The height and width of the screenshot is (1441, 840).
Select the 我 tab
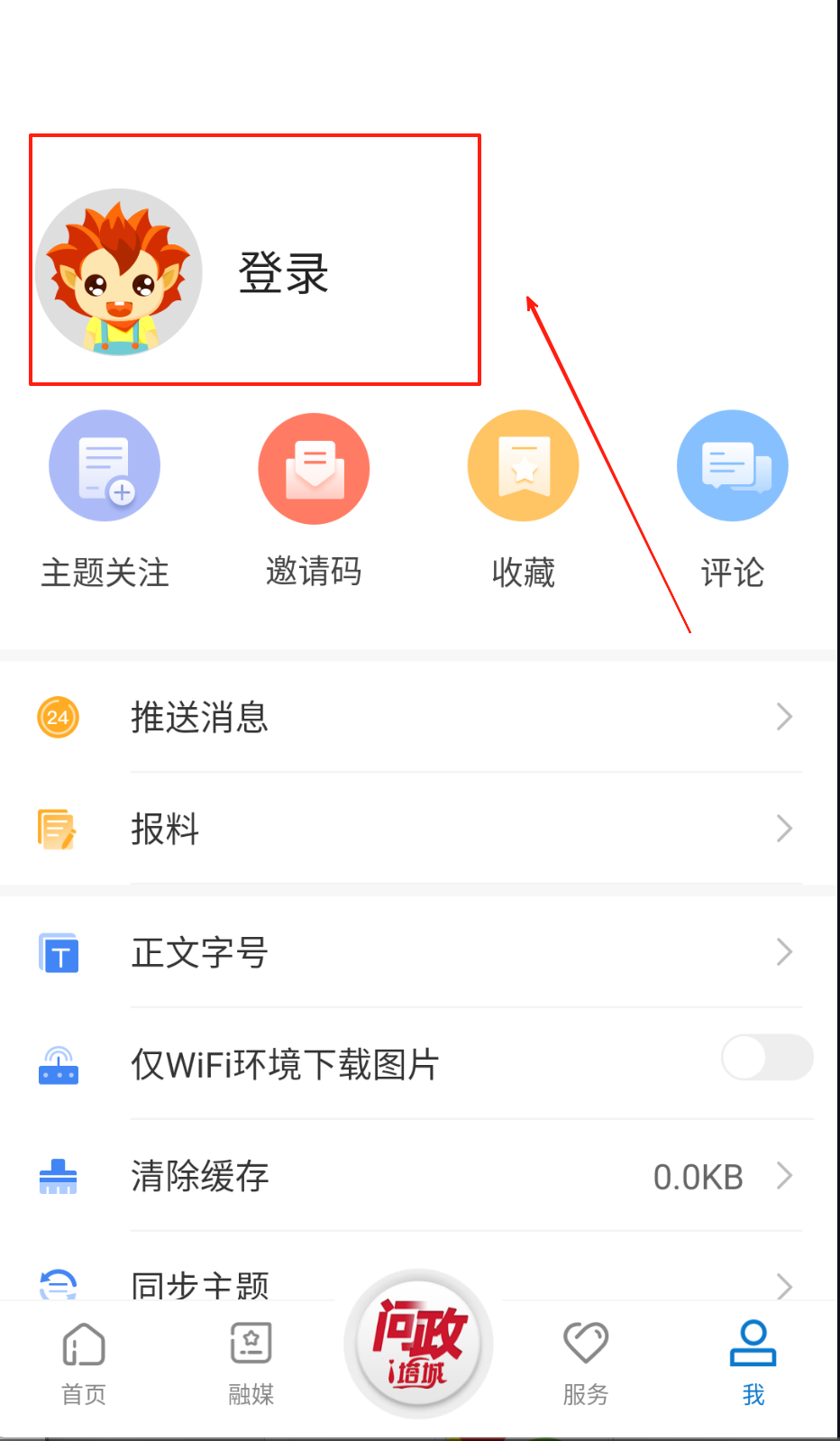coord(753,1363)
